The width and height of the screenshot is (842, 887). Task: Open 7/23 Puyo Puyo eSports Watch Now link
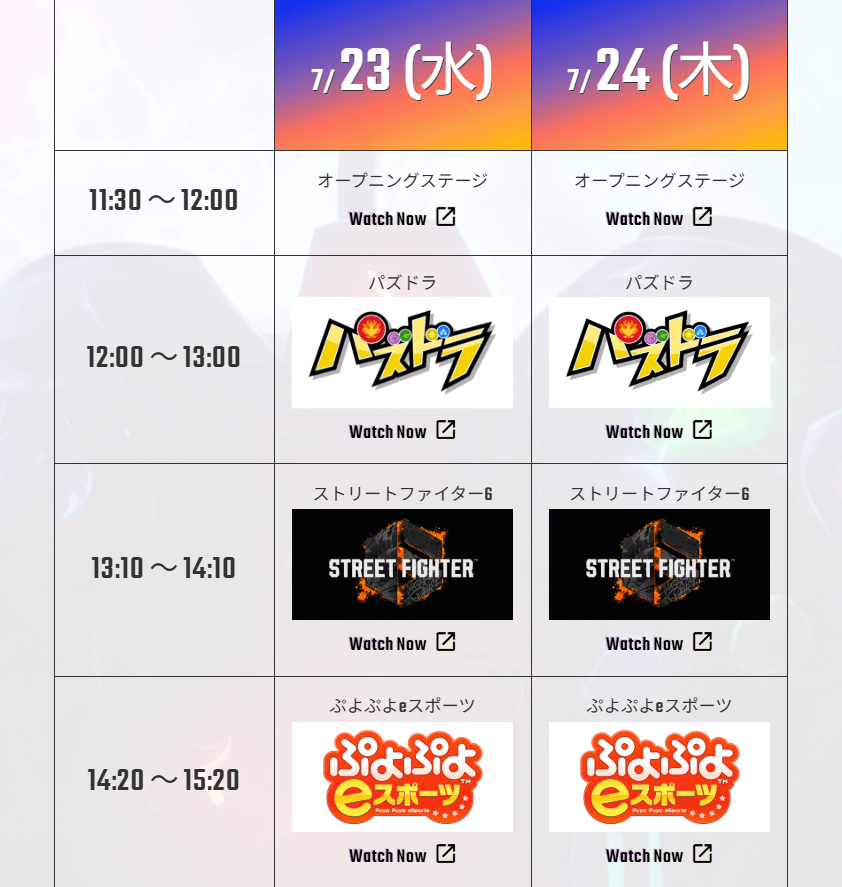pyautogui.click(x=402, y=855)
